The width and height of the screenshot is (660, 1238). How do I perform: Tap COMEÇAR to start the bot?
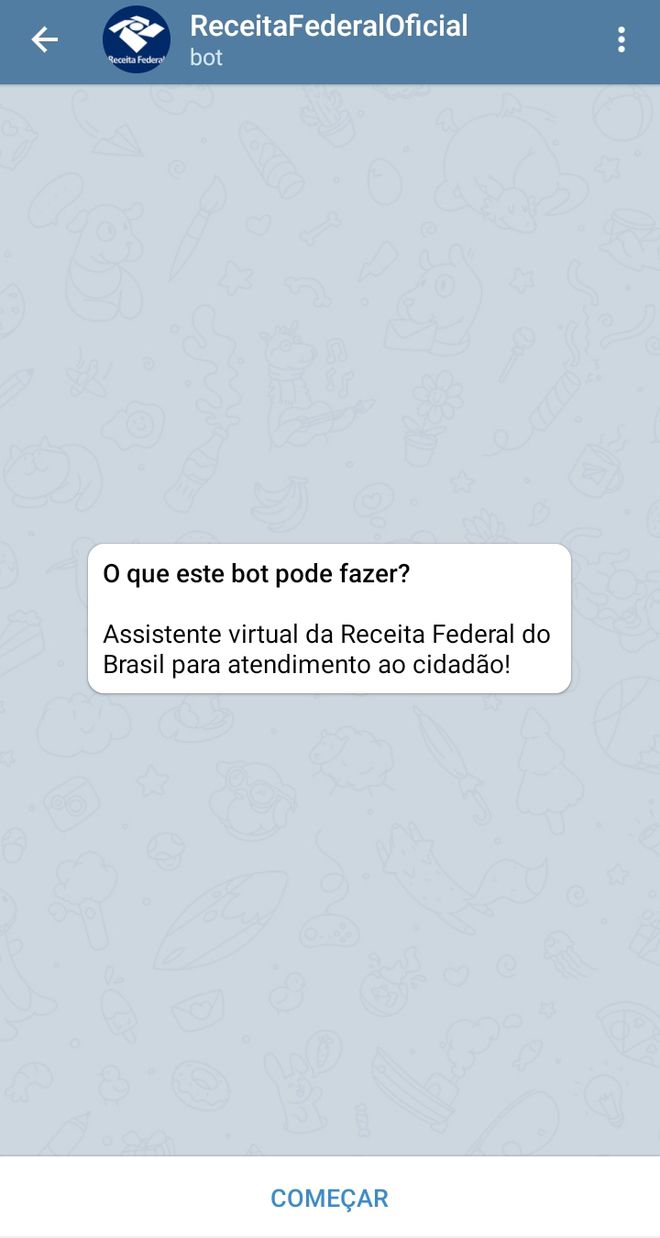tap(329, 1197)
